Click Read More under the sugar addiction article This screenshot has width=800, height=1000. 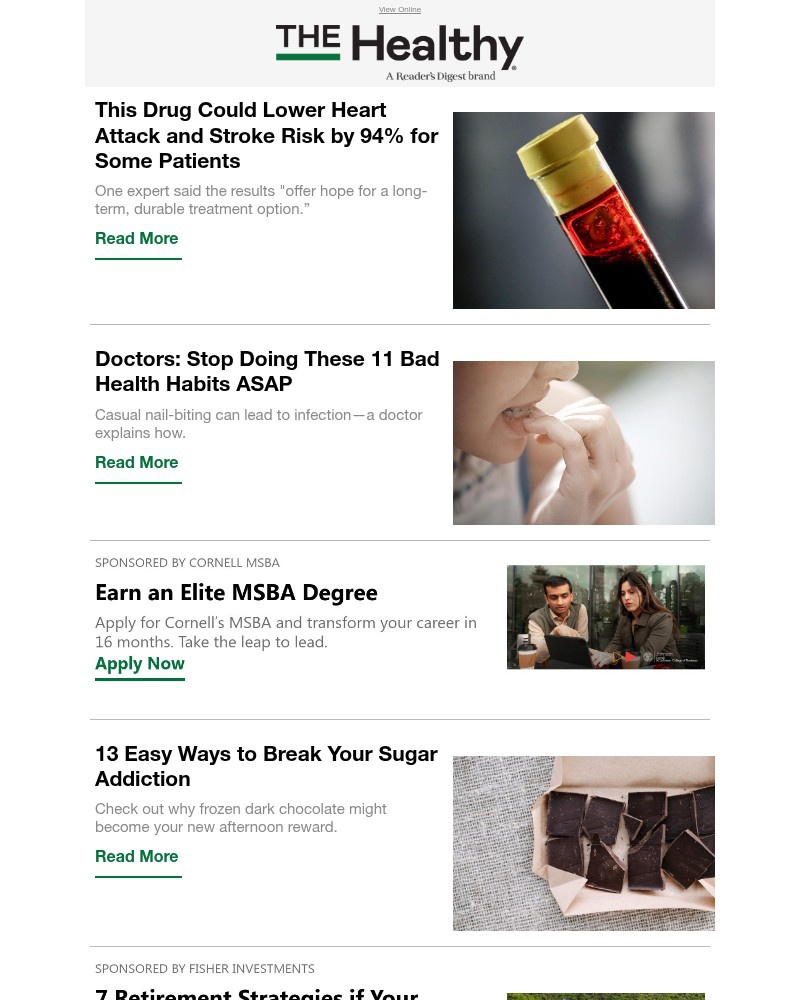point(136,856)
